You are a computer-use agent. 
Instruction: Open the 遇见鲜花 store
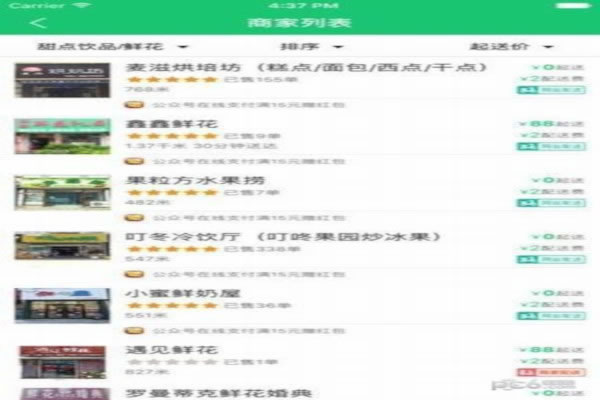pyautogui.click(x=300, y=362)
